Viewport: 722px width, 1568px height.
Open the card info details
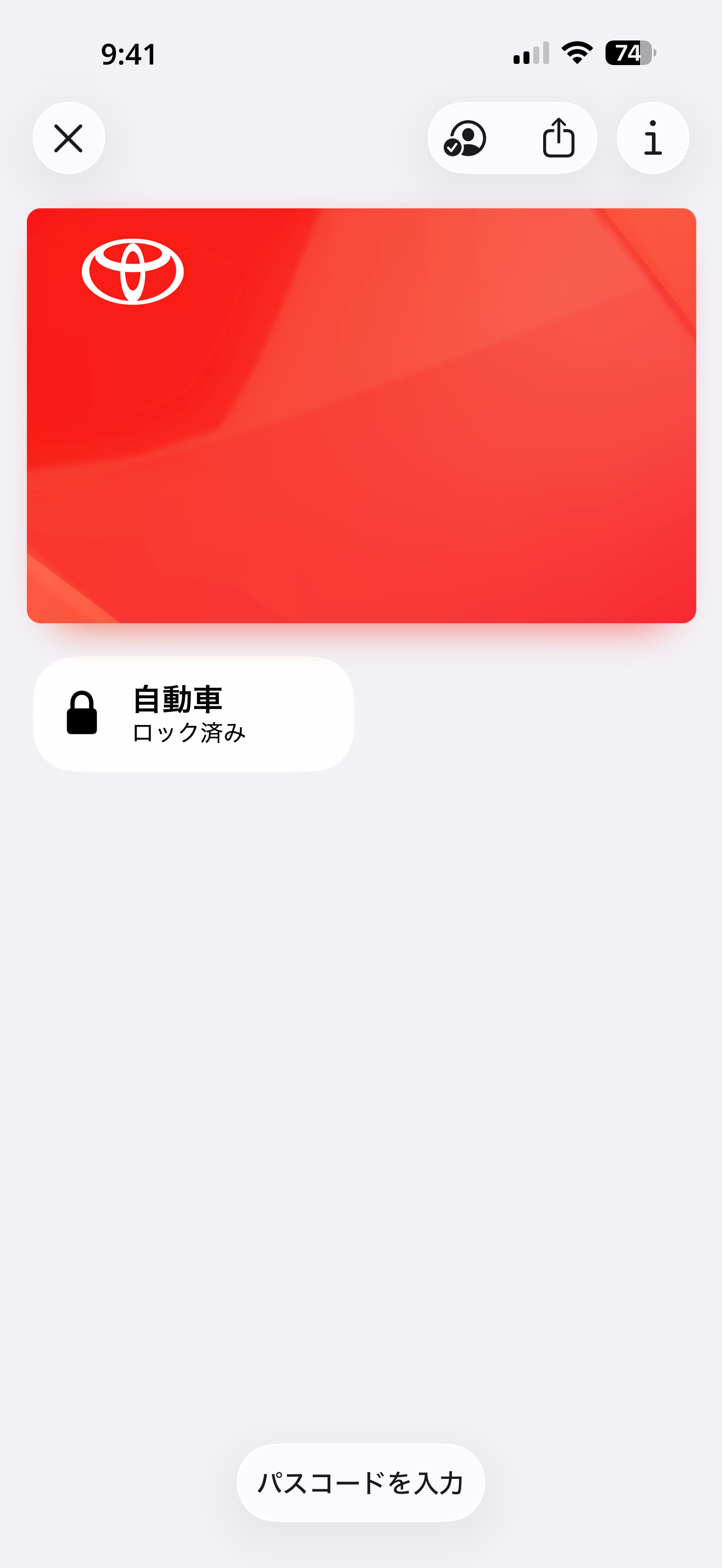[653, 138]
